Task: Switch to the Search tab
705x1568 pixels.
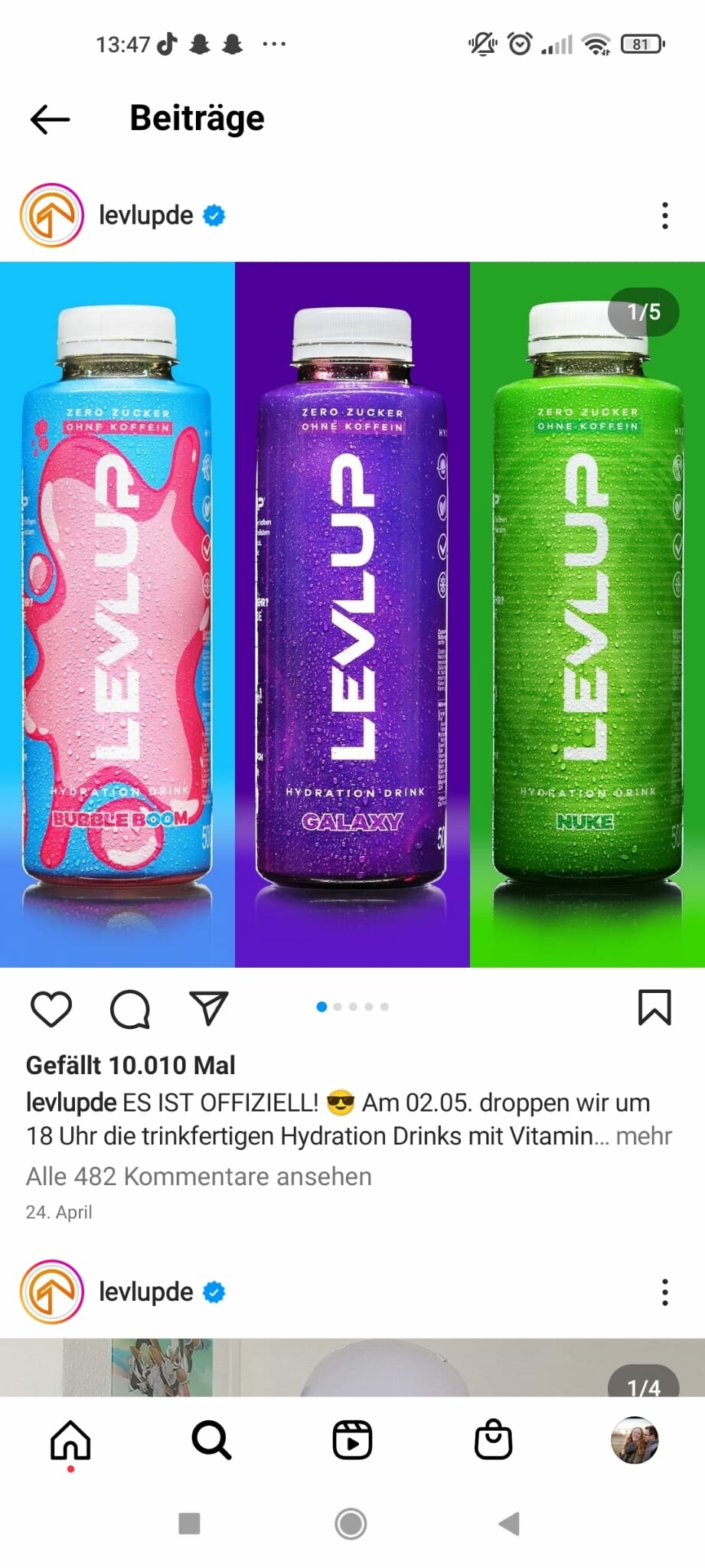Action: click(x=211, y=1440)
